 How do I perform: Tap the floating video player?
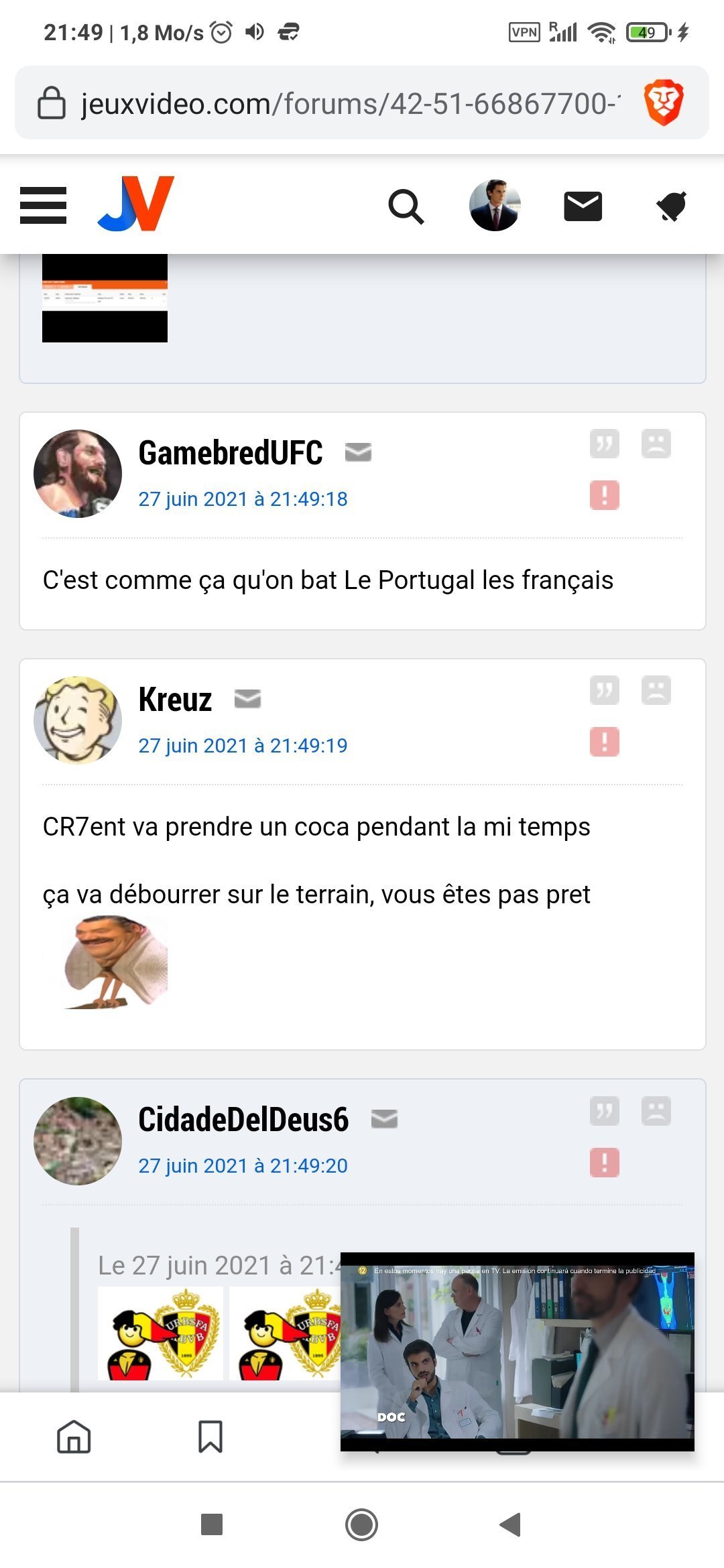point(517,1350)
